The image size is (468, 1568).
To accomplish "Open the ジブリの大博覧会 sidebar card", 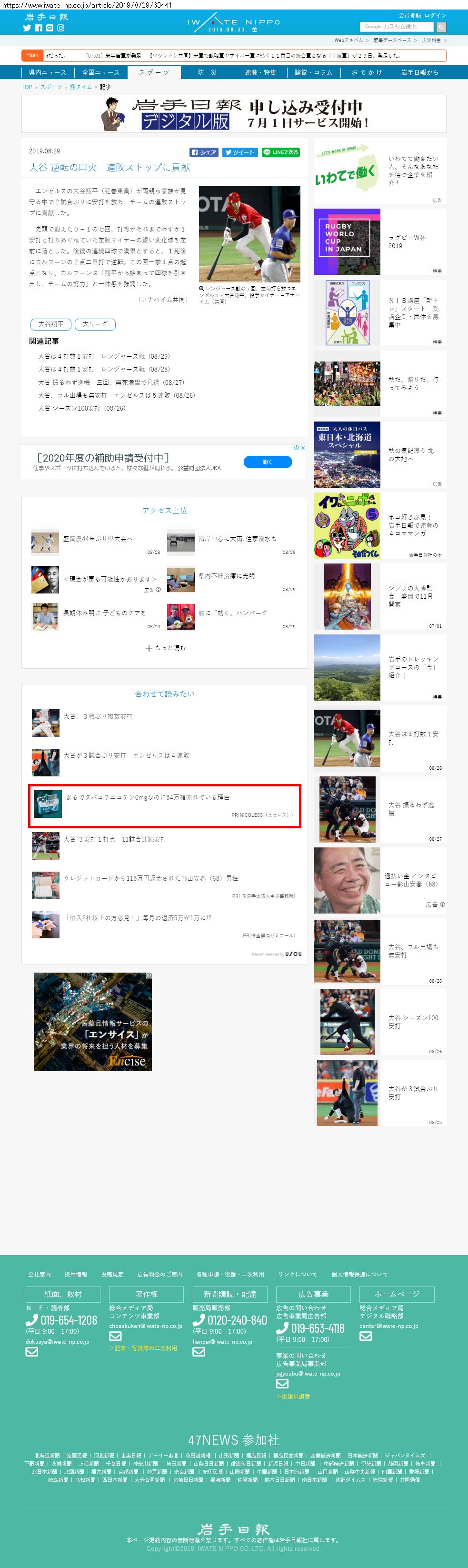I will [x=380, y=596].
